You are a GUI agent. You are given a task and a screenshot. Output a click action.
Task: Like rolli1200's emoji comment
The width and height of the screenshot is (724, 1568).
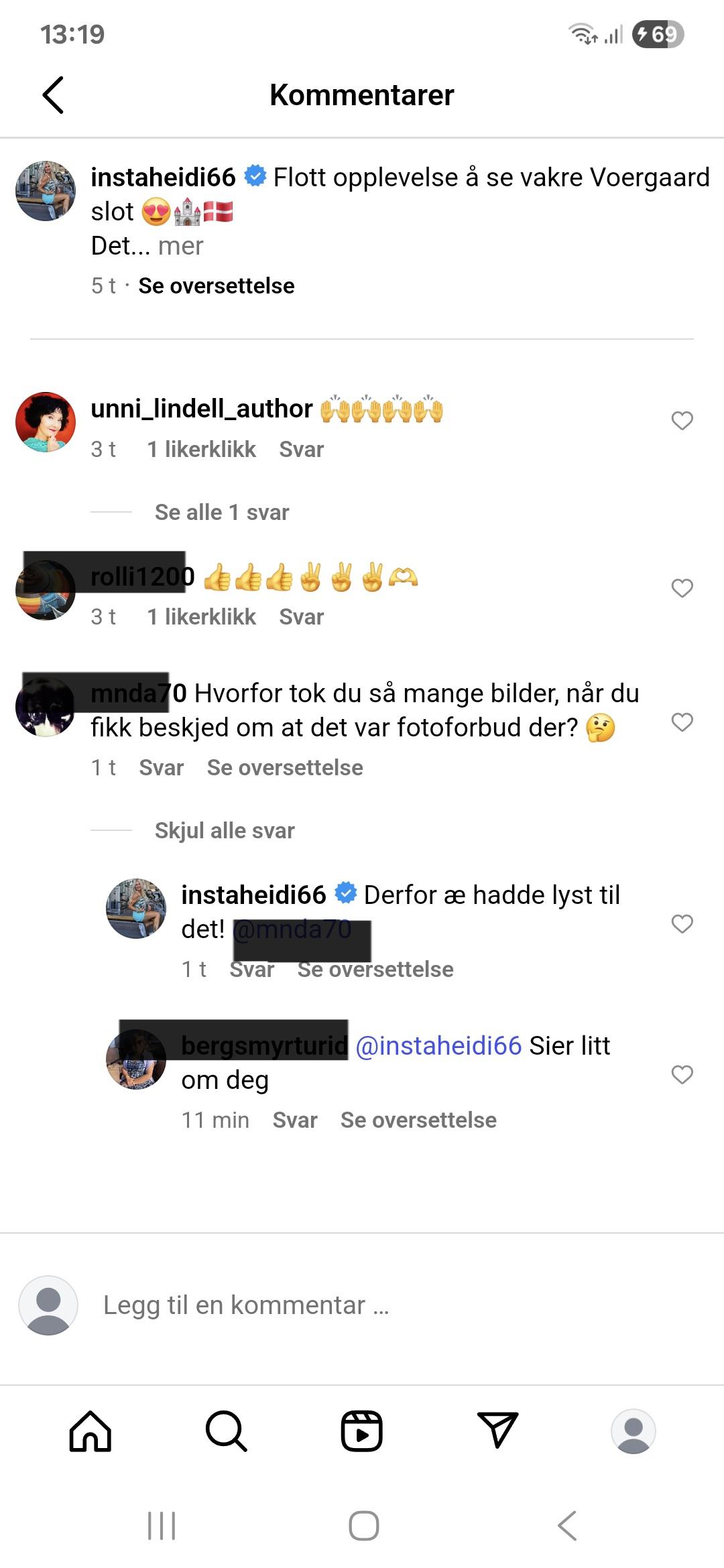[682, 588]
